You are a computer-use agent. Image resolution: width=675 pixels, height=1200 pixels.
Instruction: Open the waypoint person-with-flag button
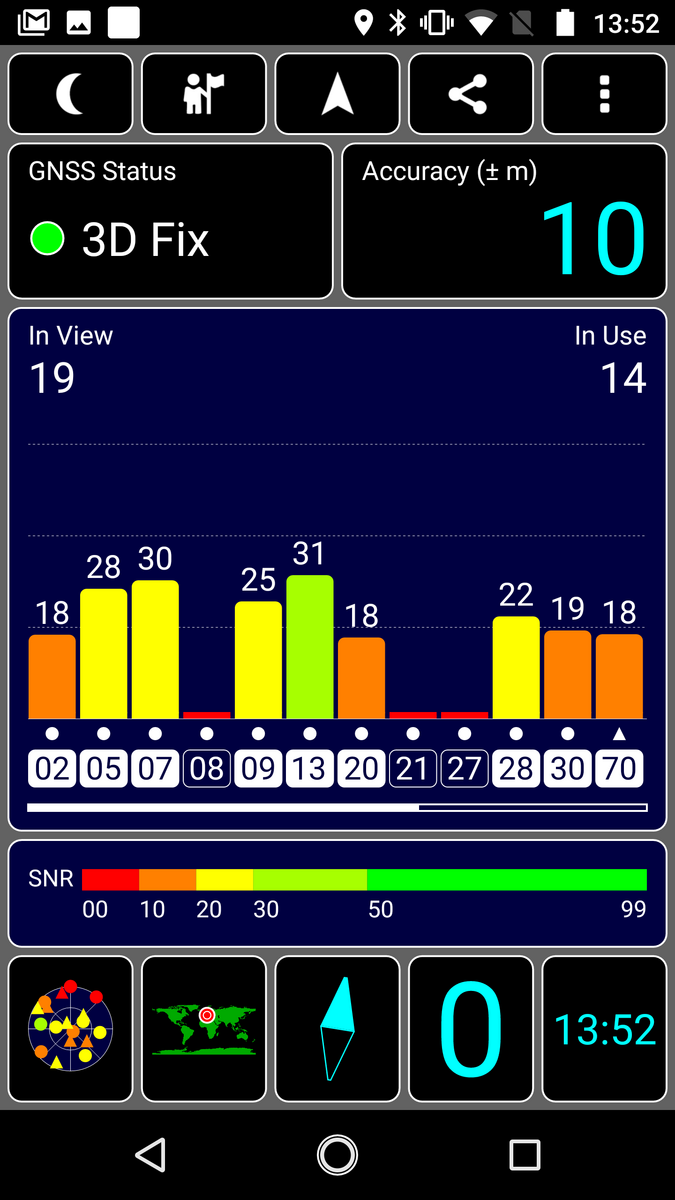[x=204, y=94]
